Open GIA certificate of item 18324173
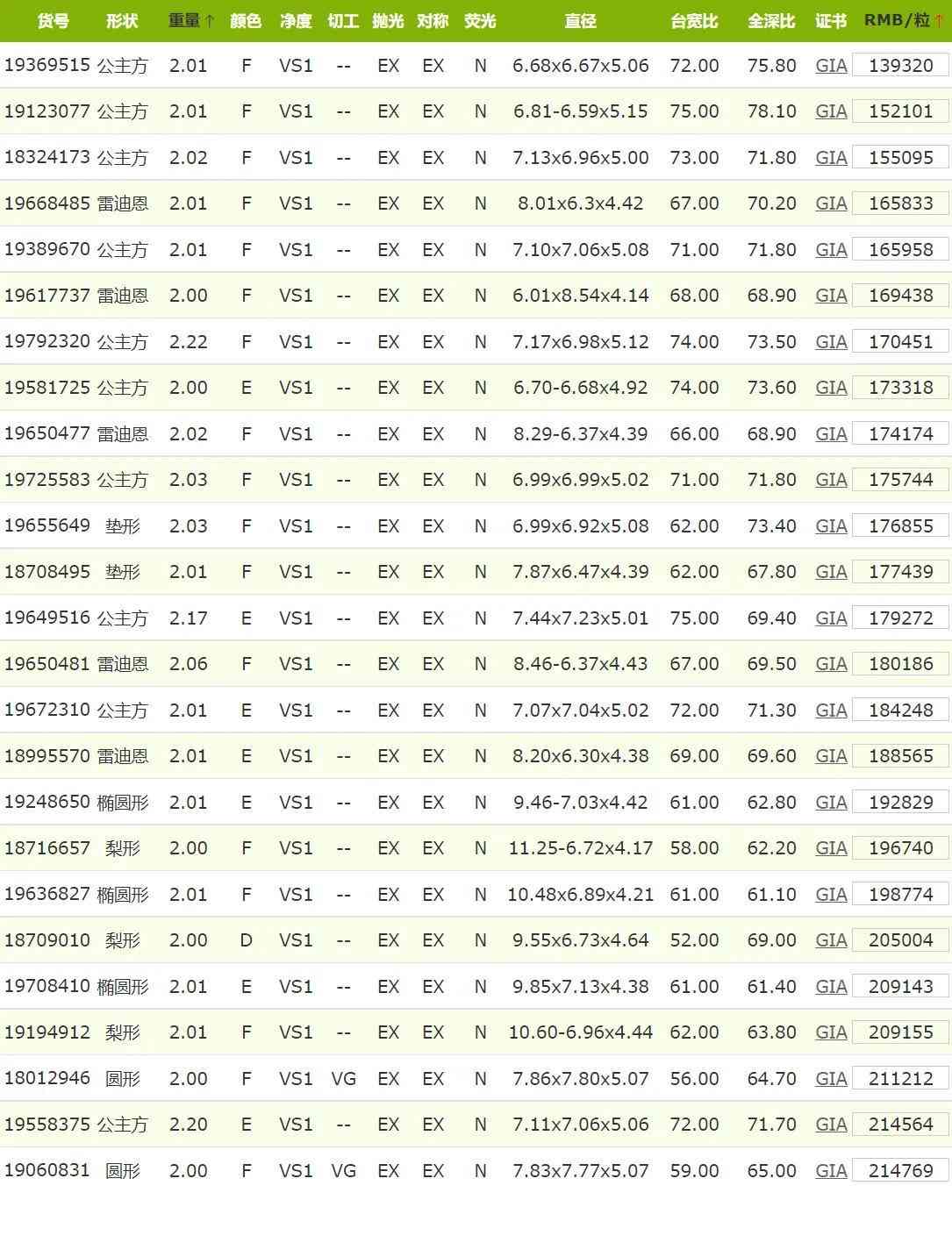Viewport: 952px width, 1250px height. click(831, 158)
